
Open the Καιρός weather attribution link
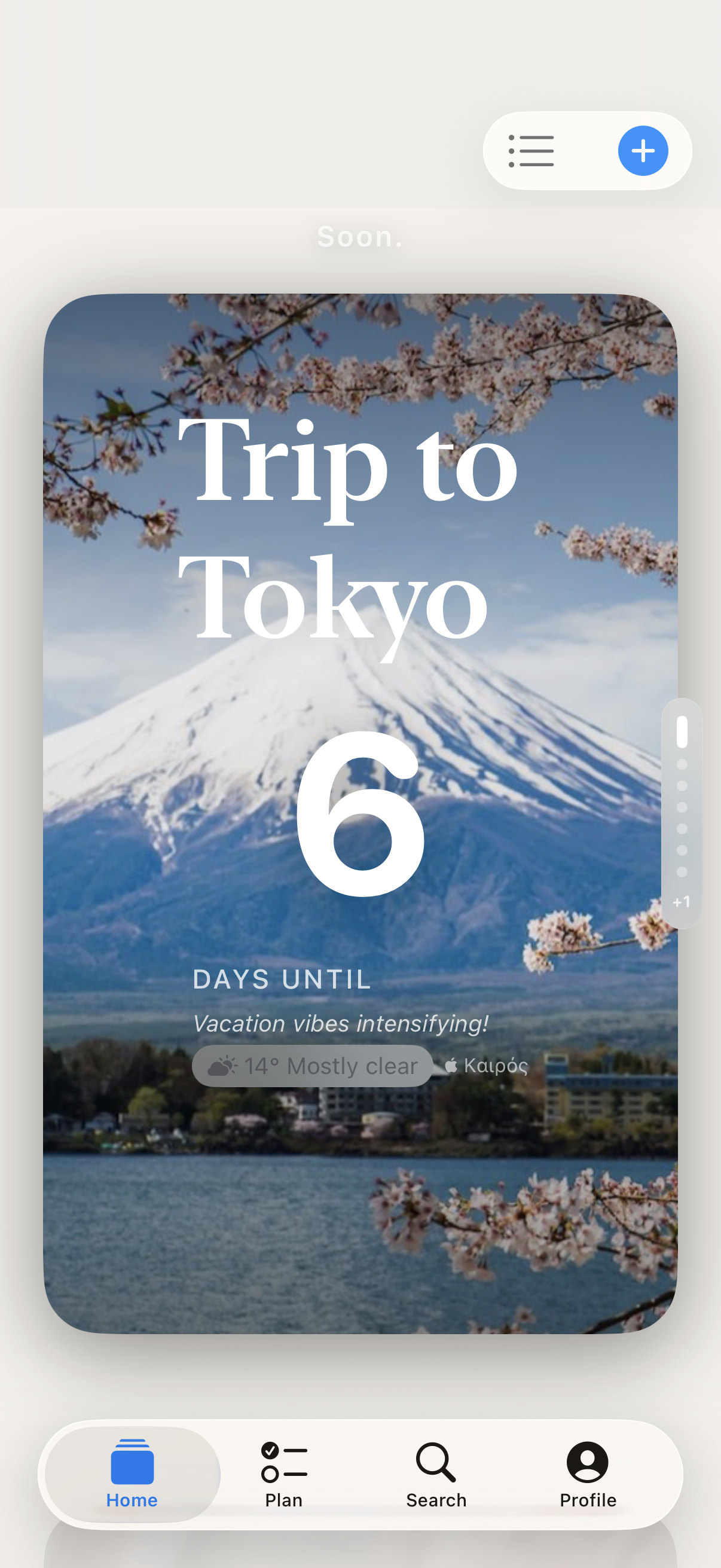tap(487, 1065)
